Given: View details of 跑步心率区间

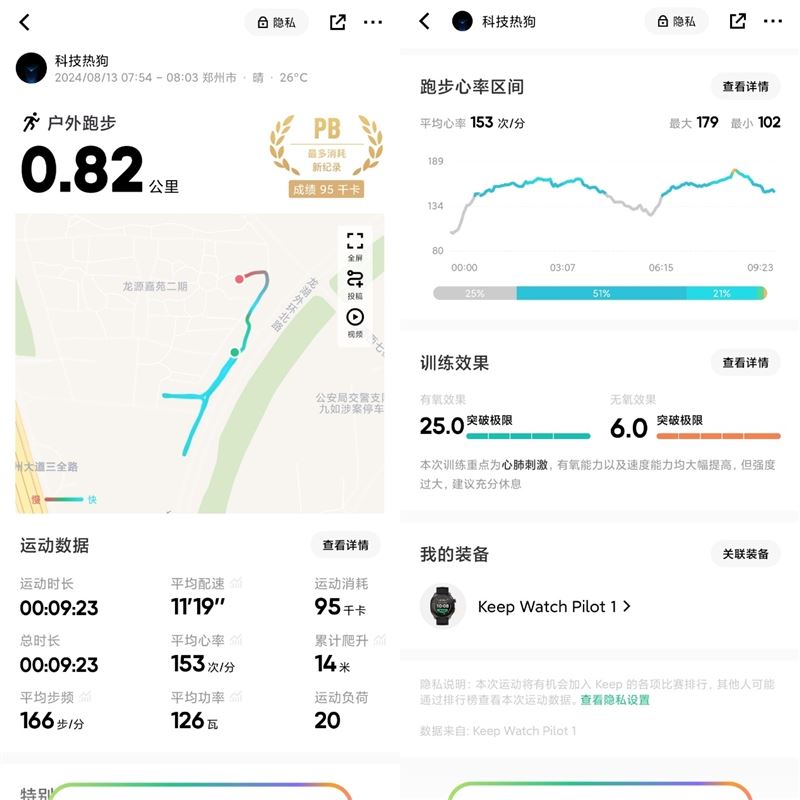Looking at the screenshot, I should coord(745,87).
